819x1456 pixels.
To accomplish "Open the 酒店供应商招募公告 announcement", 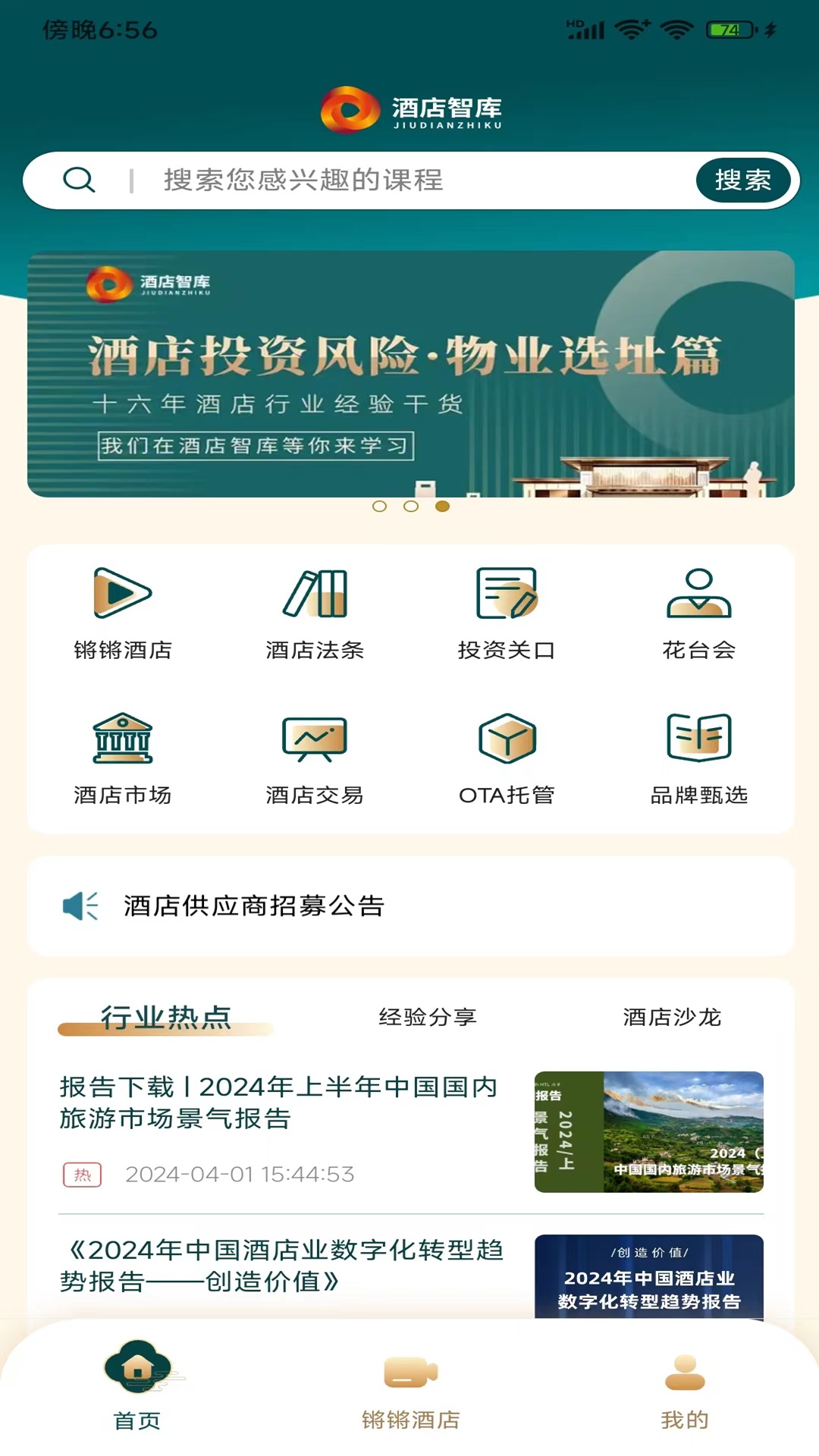I will click(x=254, y=905).
